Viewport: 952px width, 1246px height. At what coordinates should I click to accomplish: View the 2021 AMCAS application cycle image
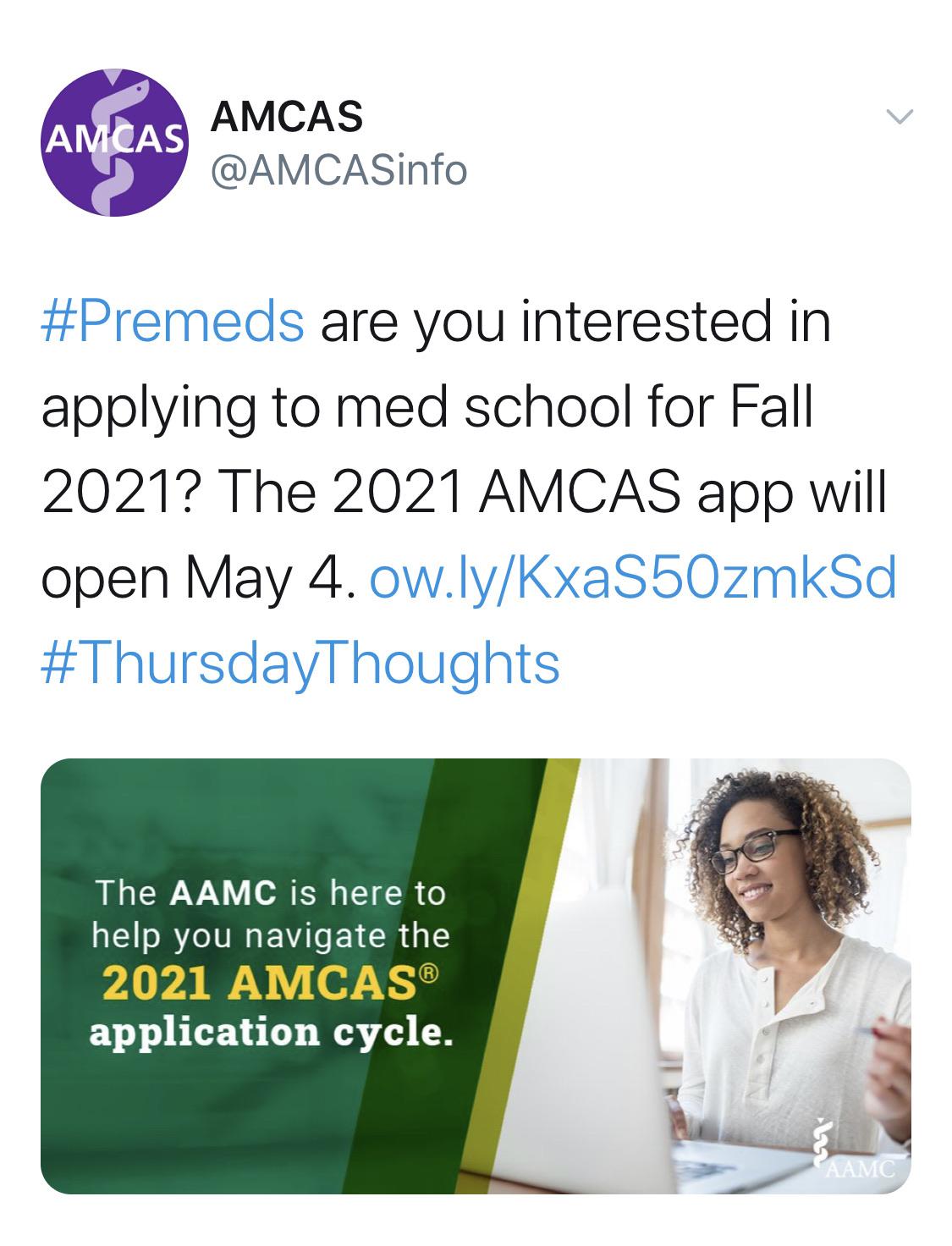click(x=476, y=976)
